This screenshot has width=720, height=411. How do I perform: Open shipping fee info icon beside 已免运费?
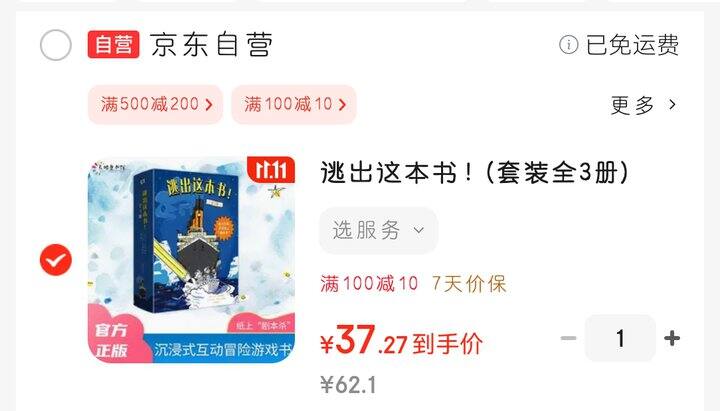tap(568, 45)
